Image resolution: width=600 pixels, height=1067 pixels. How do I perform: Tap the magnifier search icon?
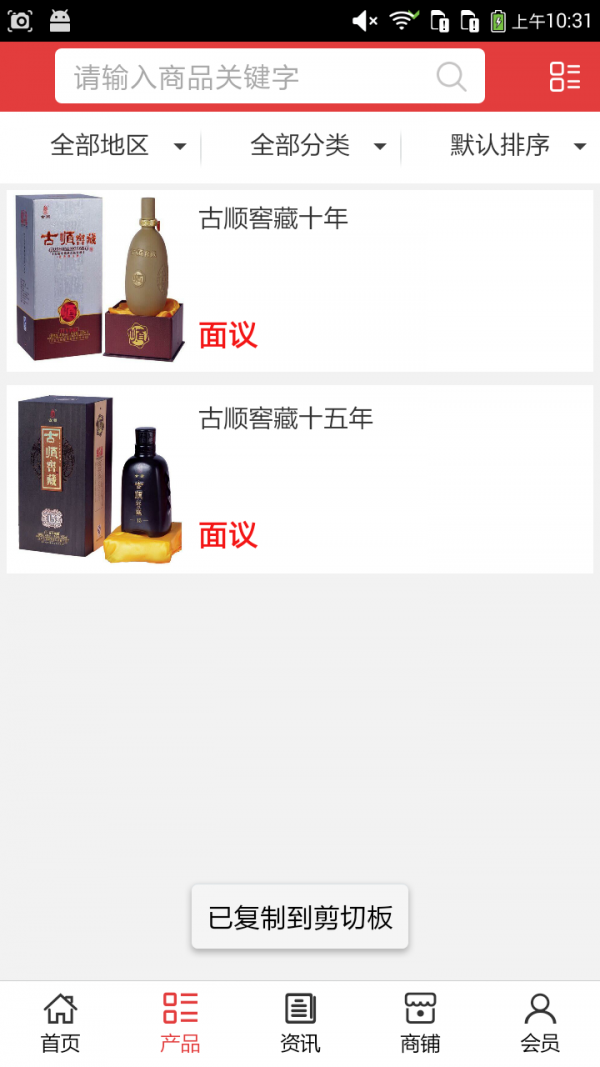tap(451, 77)
